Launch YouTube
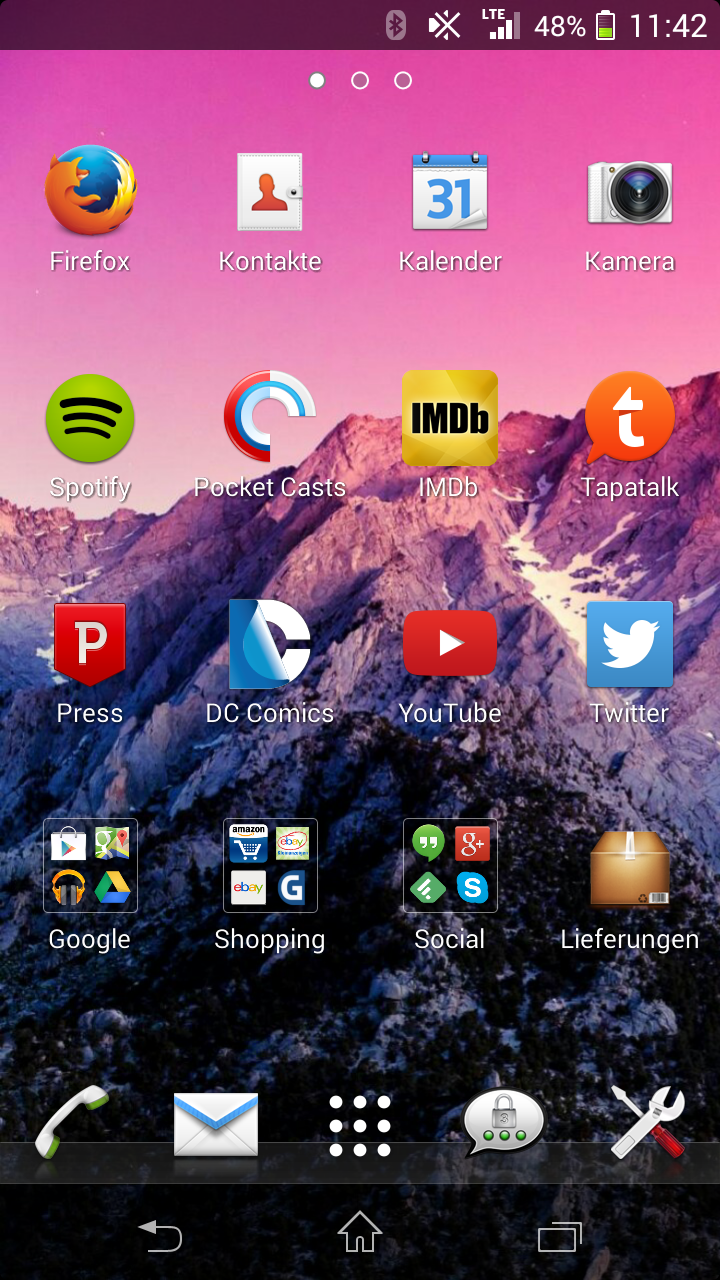Screen dimensions: 720x1280 tap(450, 644)
